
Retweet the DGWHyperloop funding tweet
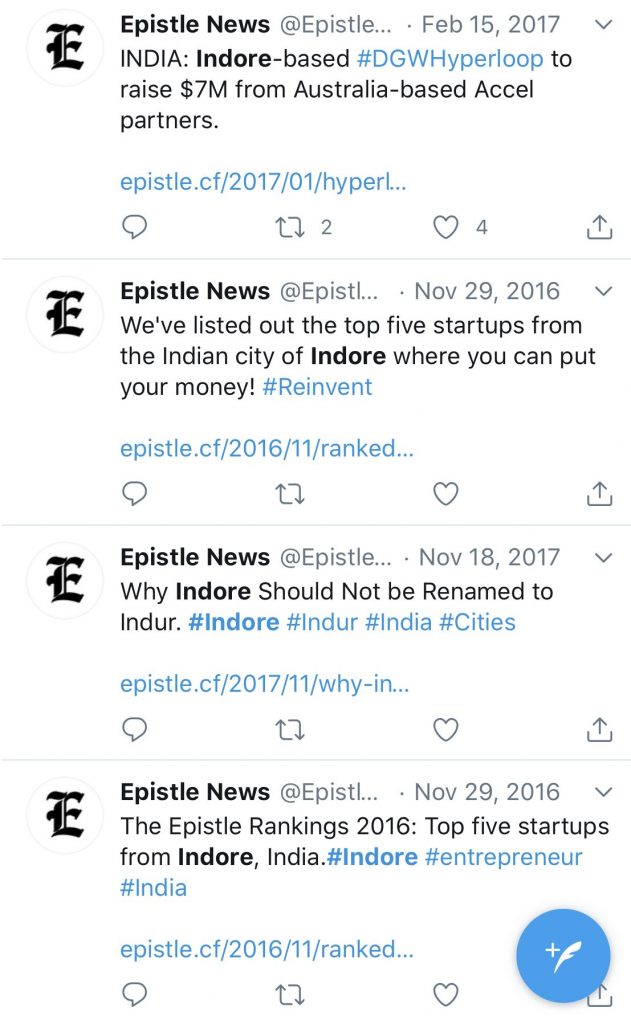289,227
